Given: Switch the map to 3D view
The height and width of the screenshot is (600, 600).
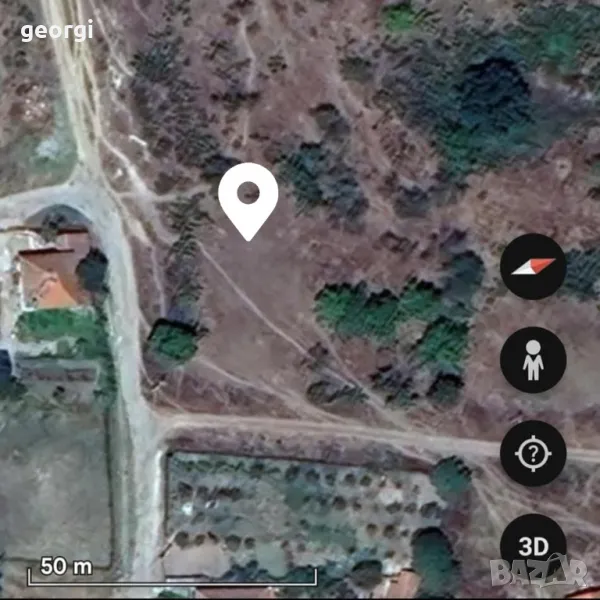Looking at the screenshot, I should pos(533,548).
